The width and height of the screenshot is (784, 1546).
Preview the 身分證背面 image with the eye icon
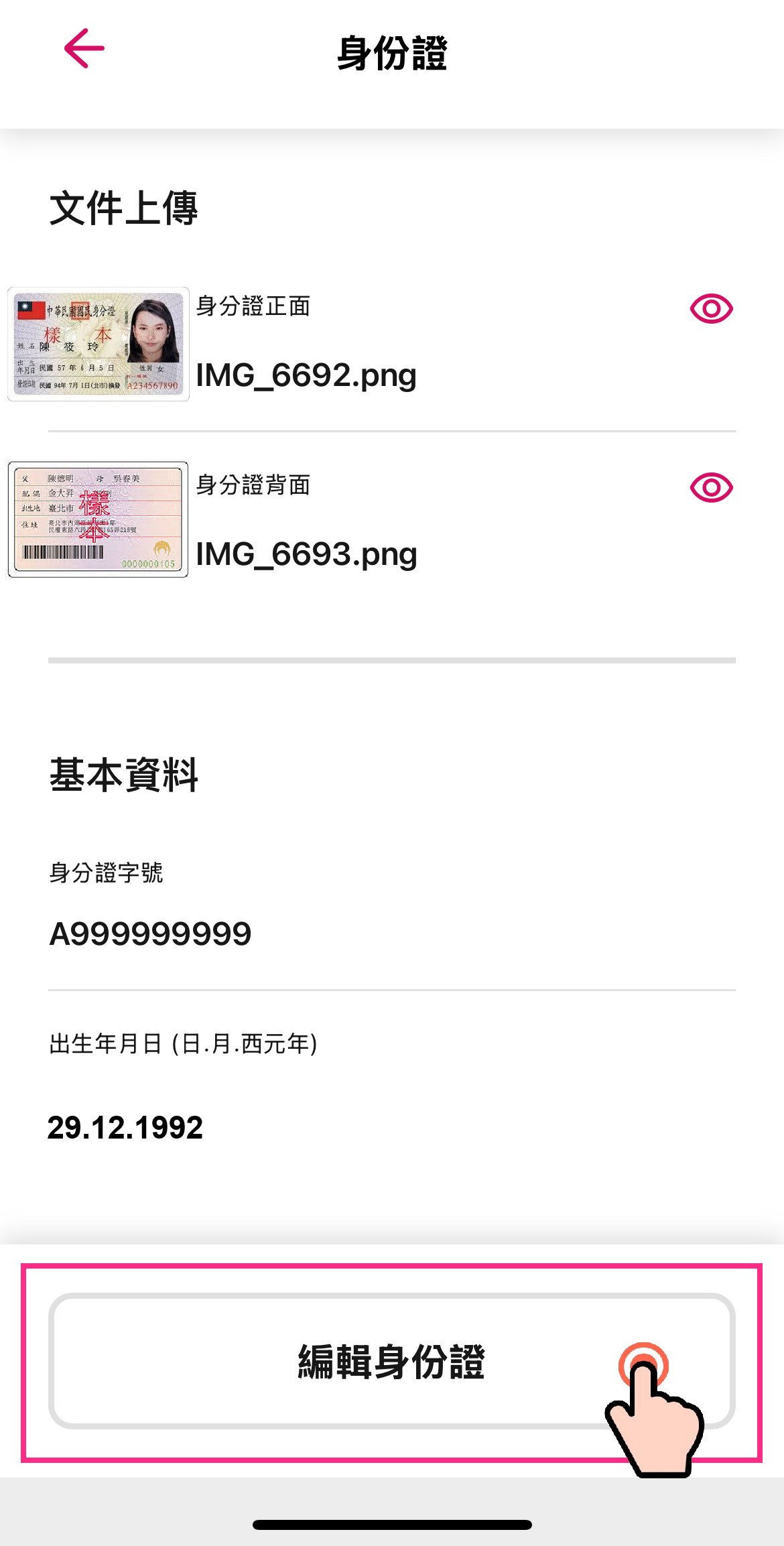pyautogui.click(x=711, y=487)
